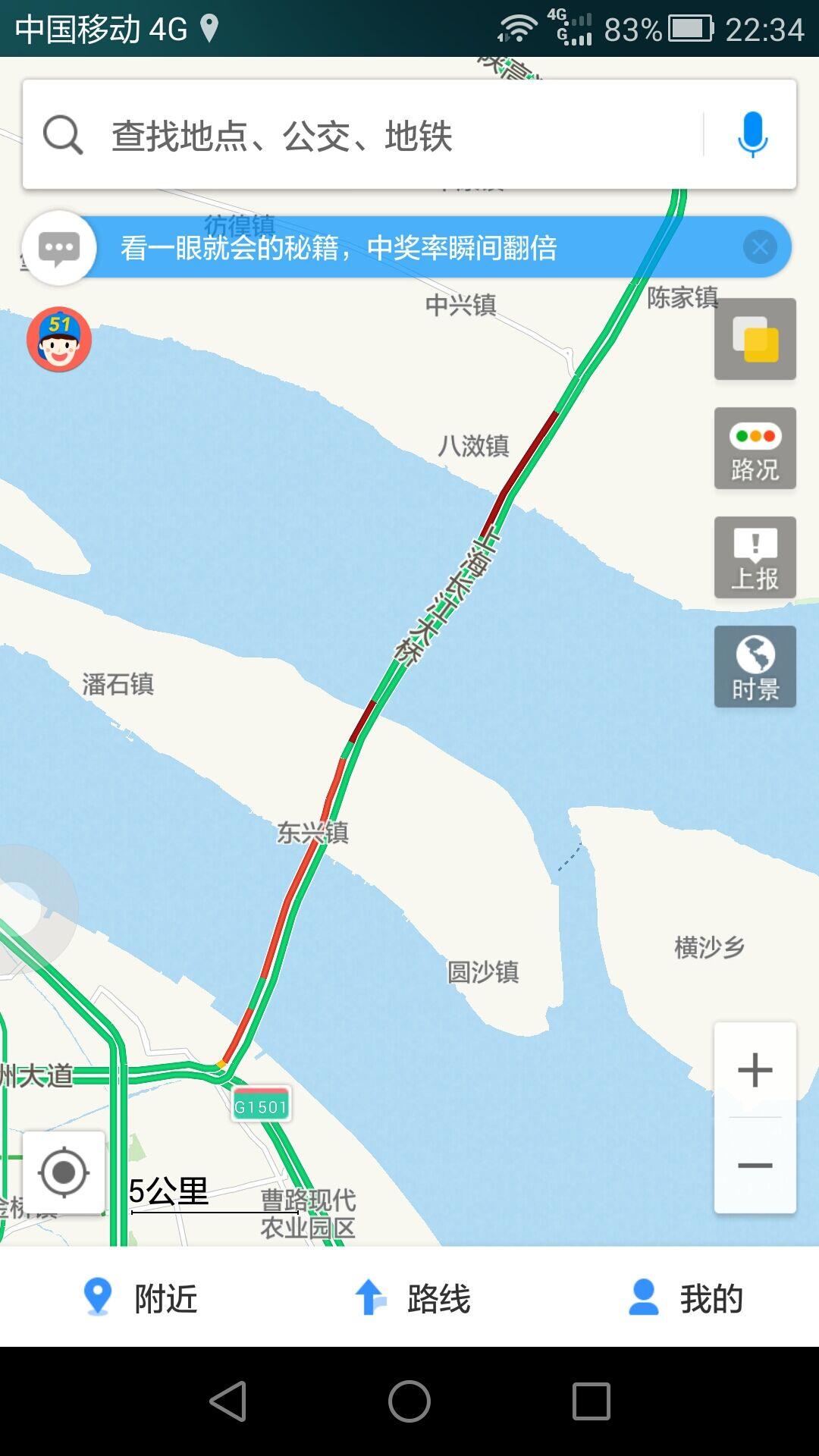Switch to the 附近 tab
Image resolution: width=819 pixels, height=1456 pixels.
140,1298
